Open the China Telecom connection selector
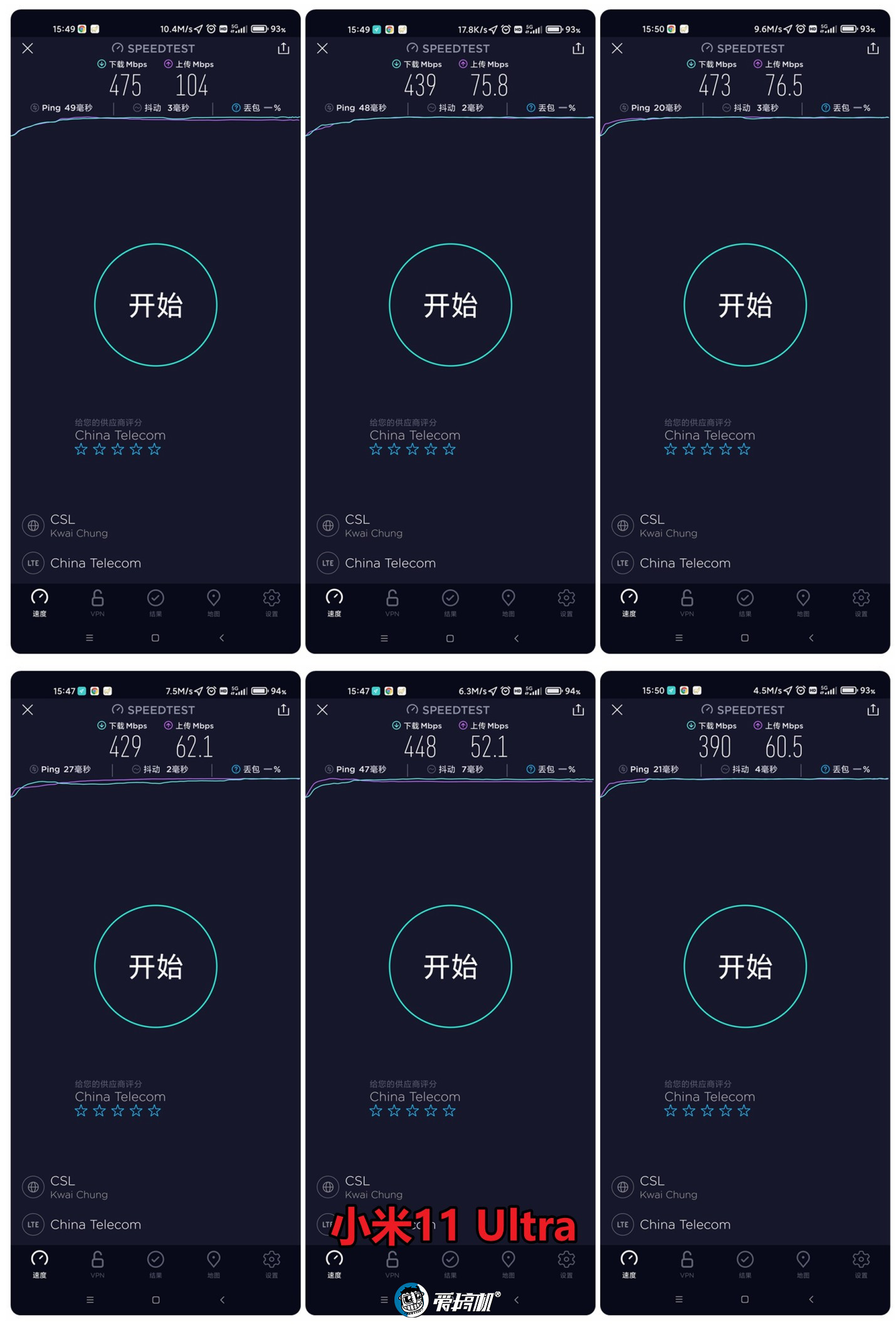 pos(95,563)
